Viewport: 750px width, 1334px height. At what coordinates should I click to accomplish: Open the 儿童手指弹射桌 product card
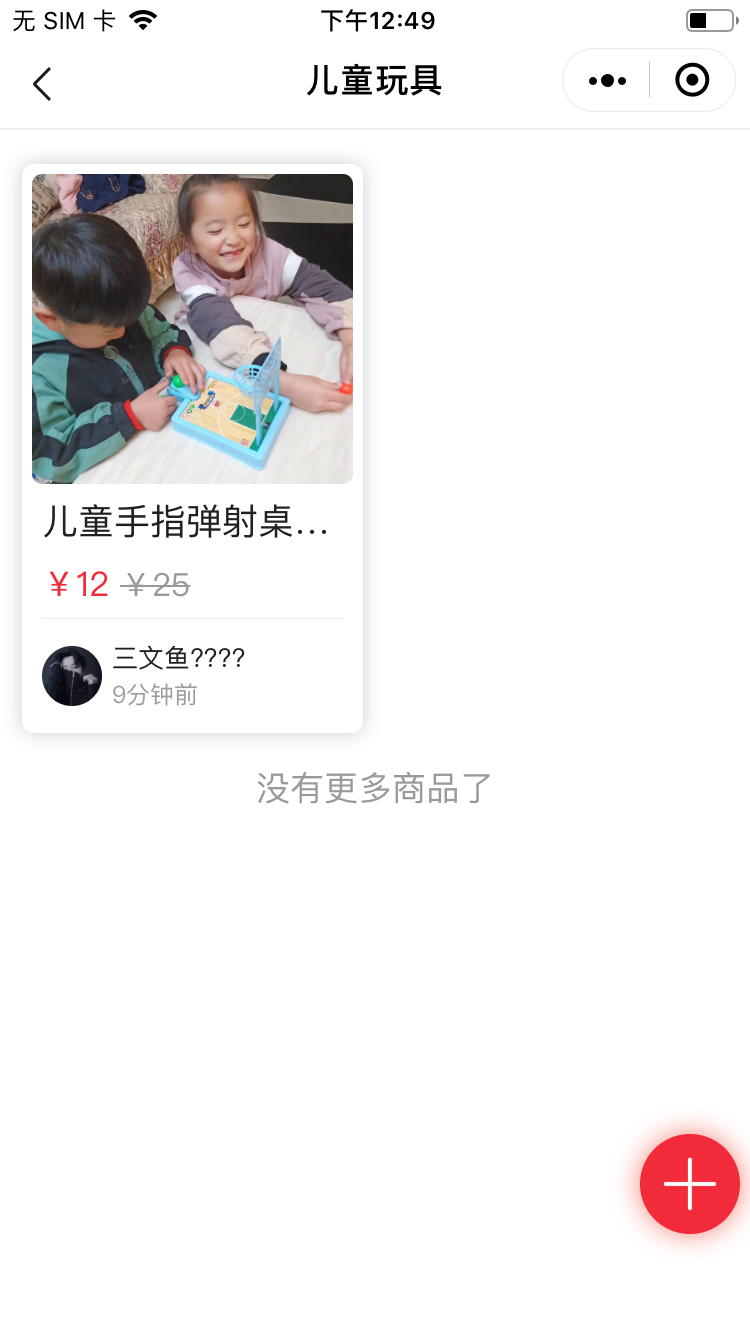(x=192, y=448)
